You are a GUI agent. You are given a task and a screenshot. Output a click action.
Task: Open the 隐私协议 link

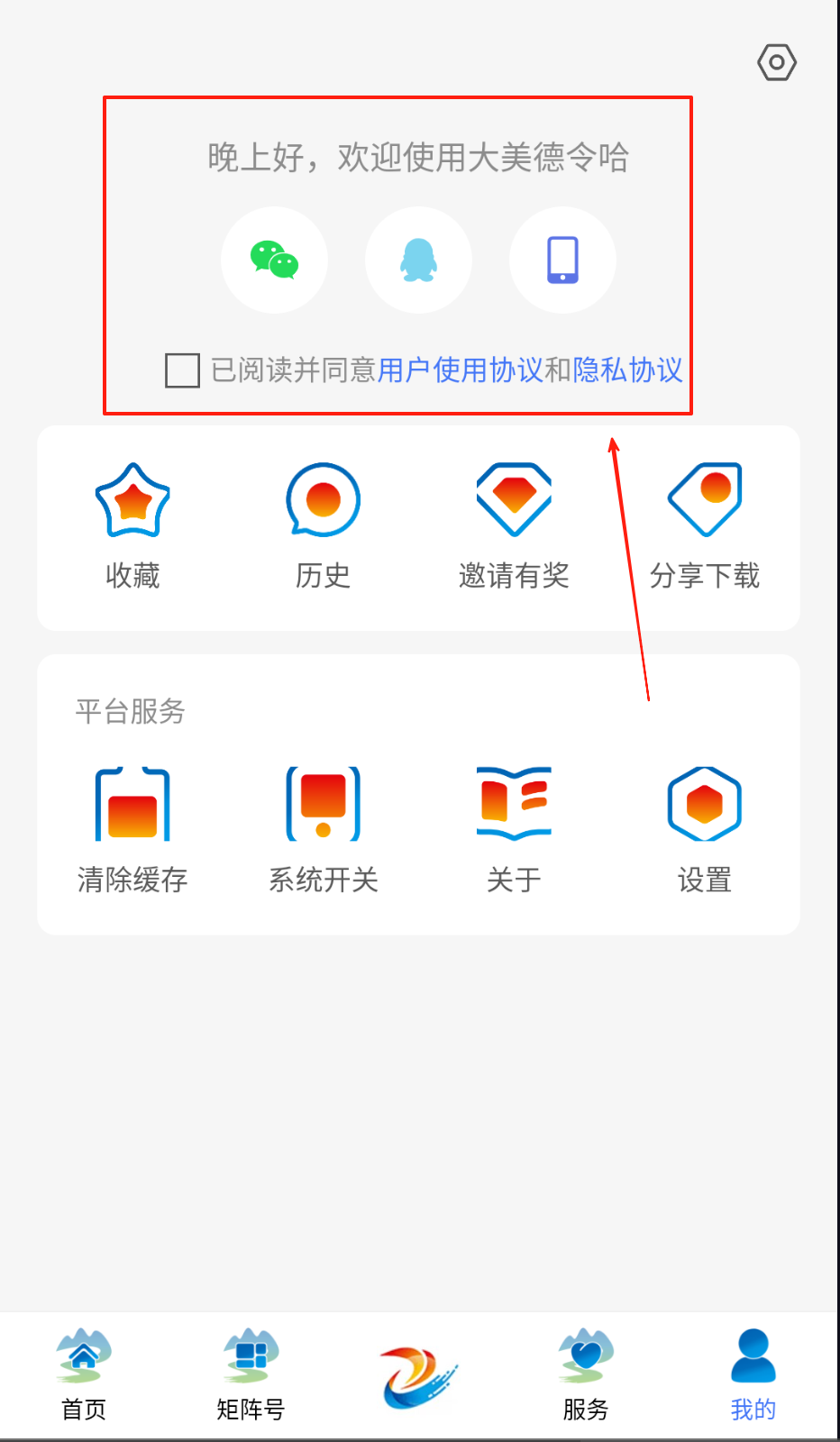[627, 370]
